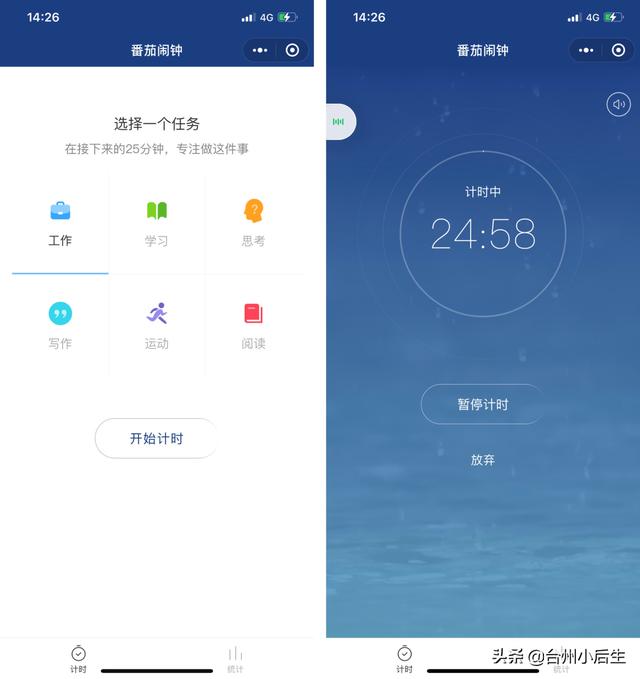Select the 工作 task

pos(60,223)
